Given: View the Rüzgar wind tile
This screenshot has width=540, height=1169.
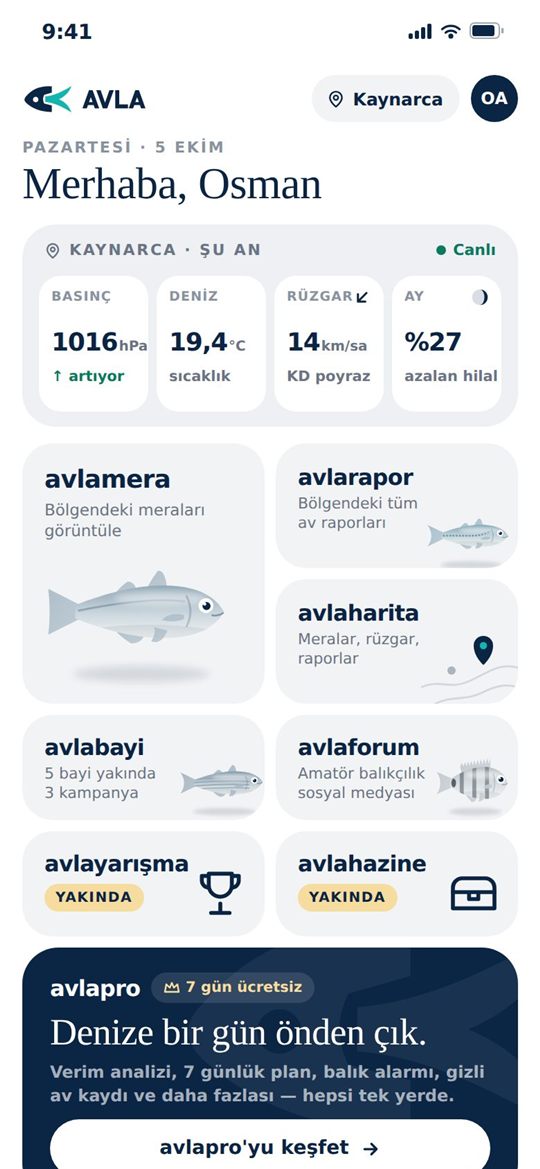Looking at the screenshot, I should pyautogui.click(x=329, y=344).
